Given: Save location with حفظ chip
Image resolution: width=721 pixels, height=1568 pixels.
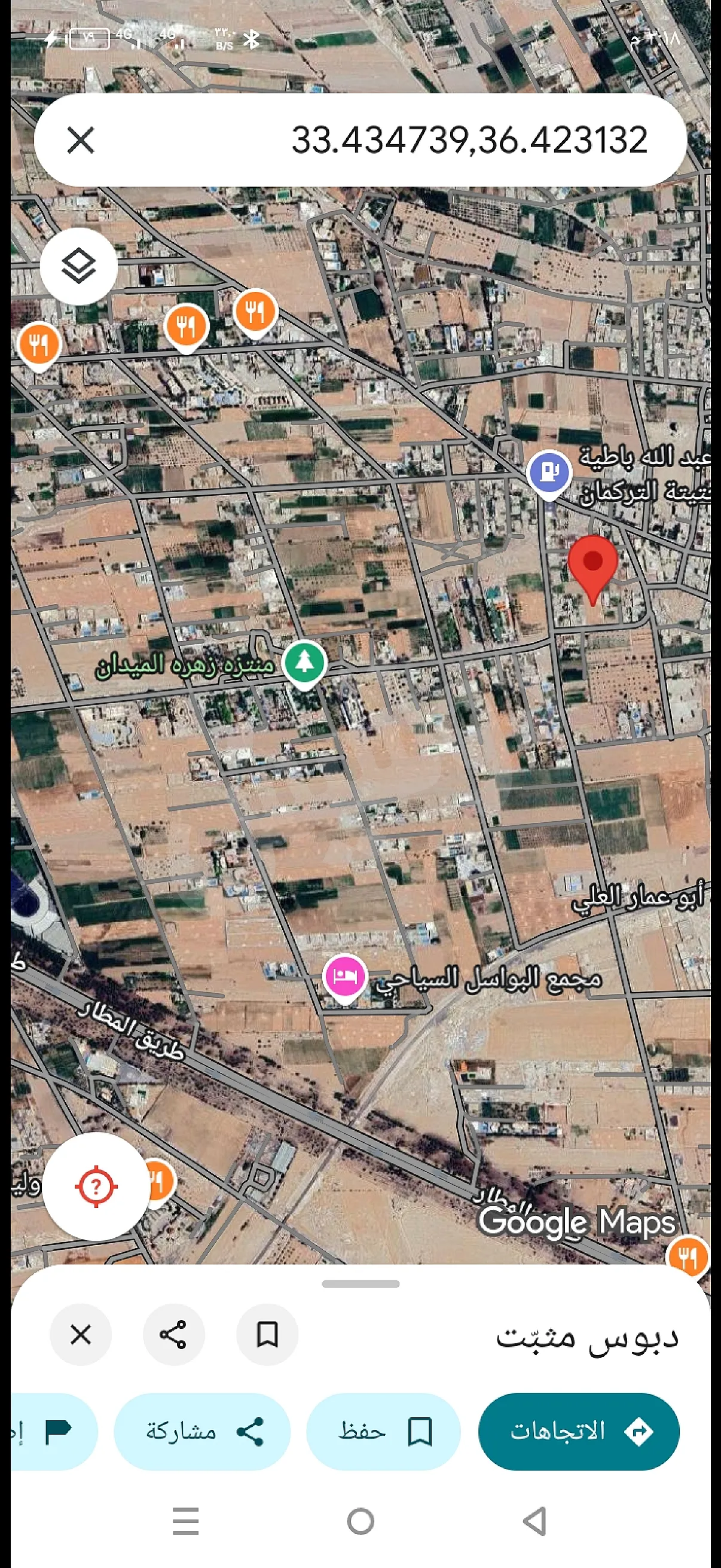Looking at the screenshot, I should (383, 1431).
